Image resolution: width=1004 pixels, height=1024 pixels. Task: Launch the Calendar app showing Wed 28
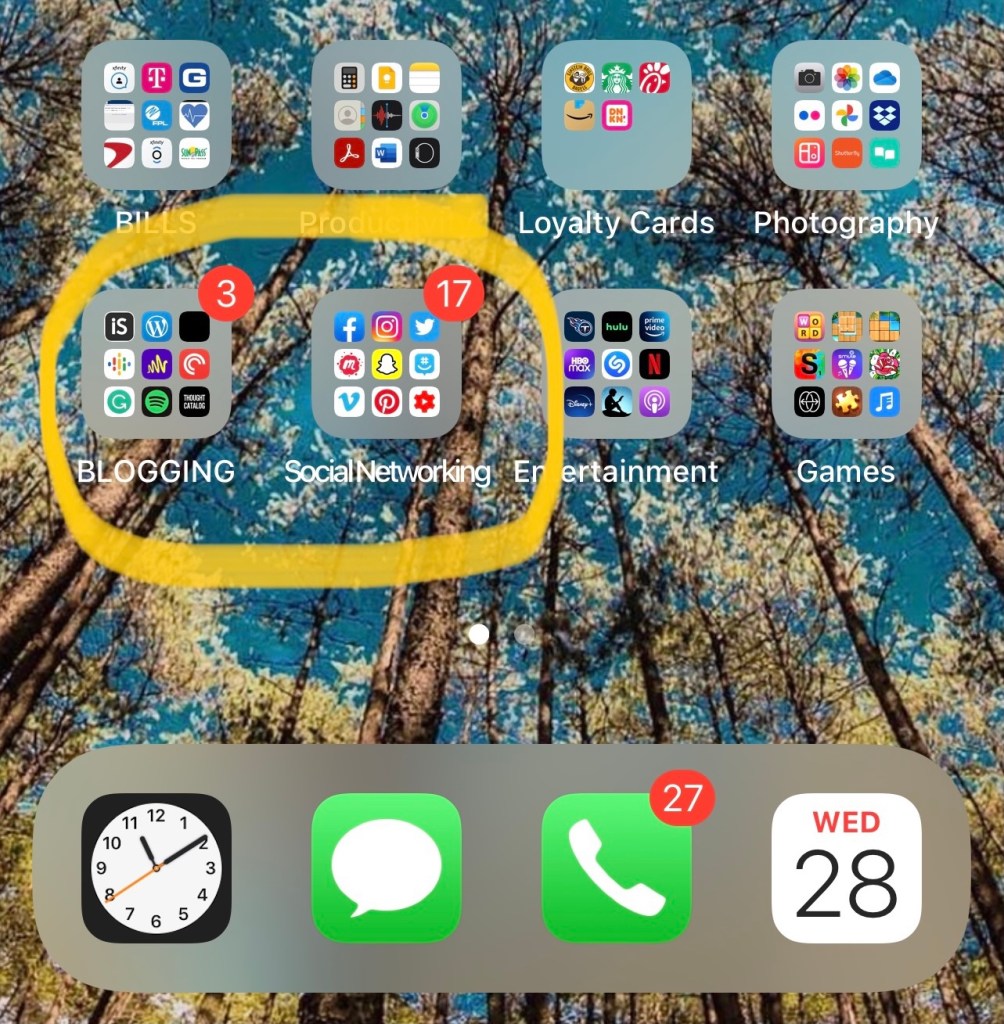[x=846, y=868]
